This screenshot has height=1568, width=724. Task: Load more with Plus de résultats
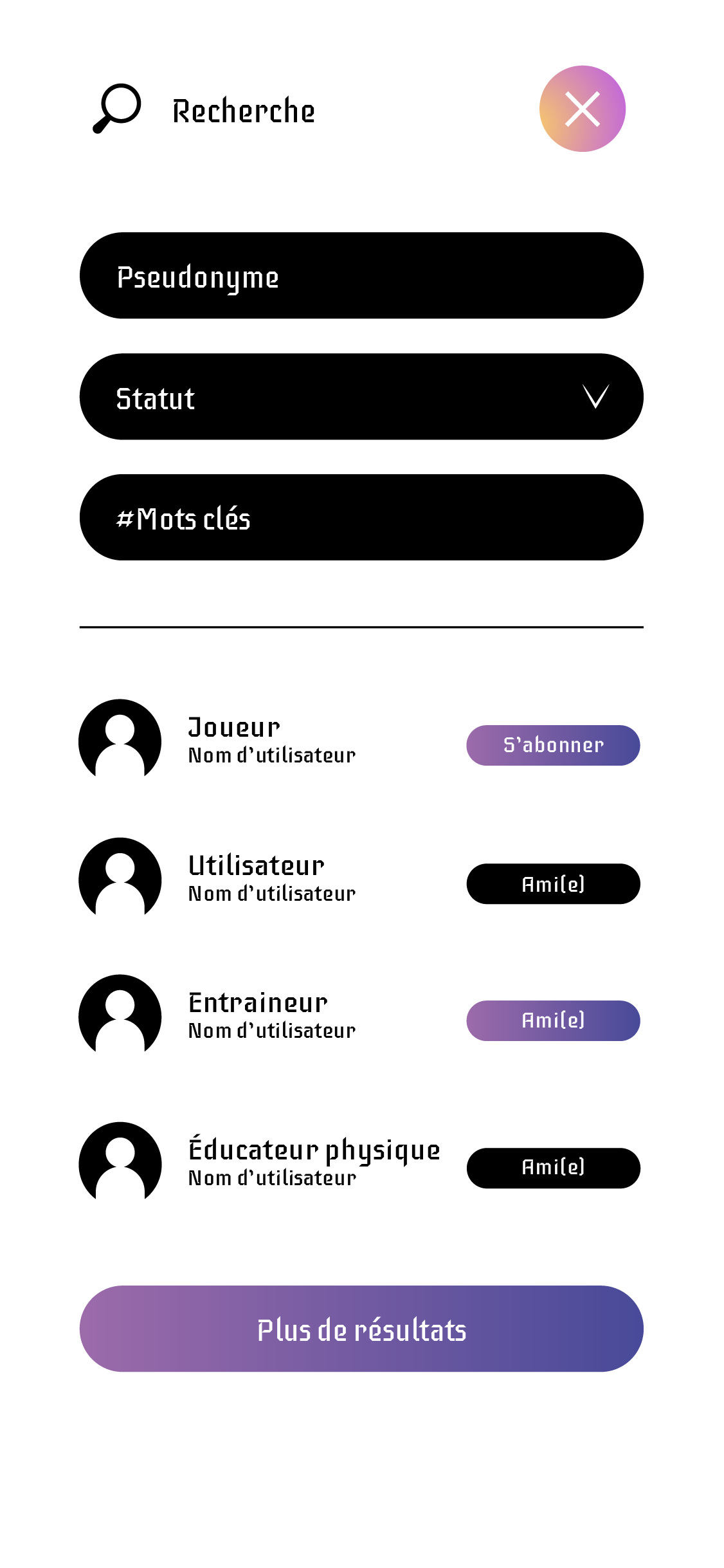tap(361, 1329)
